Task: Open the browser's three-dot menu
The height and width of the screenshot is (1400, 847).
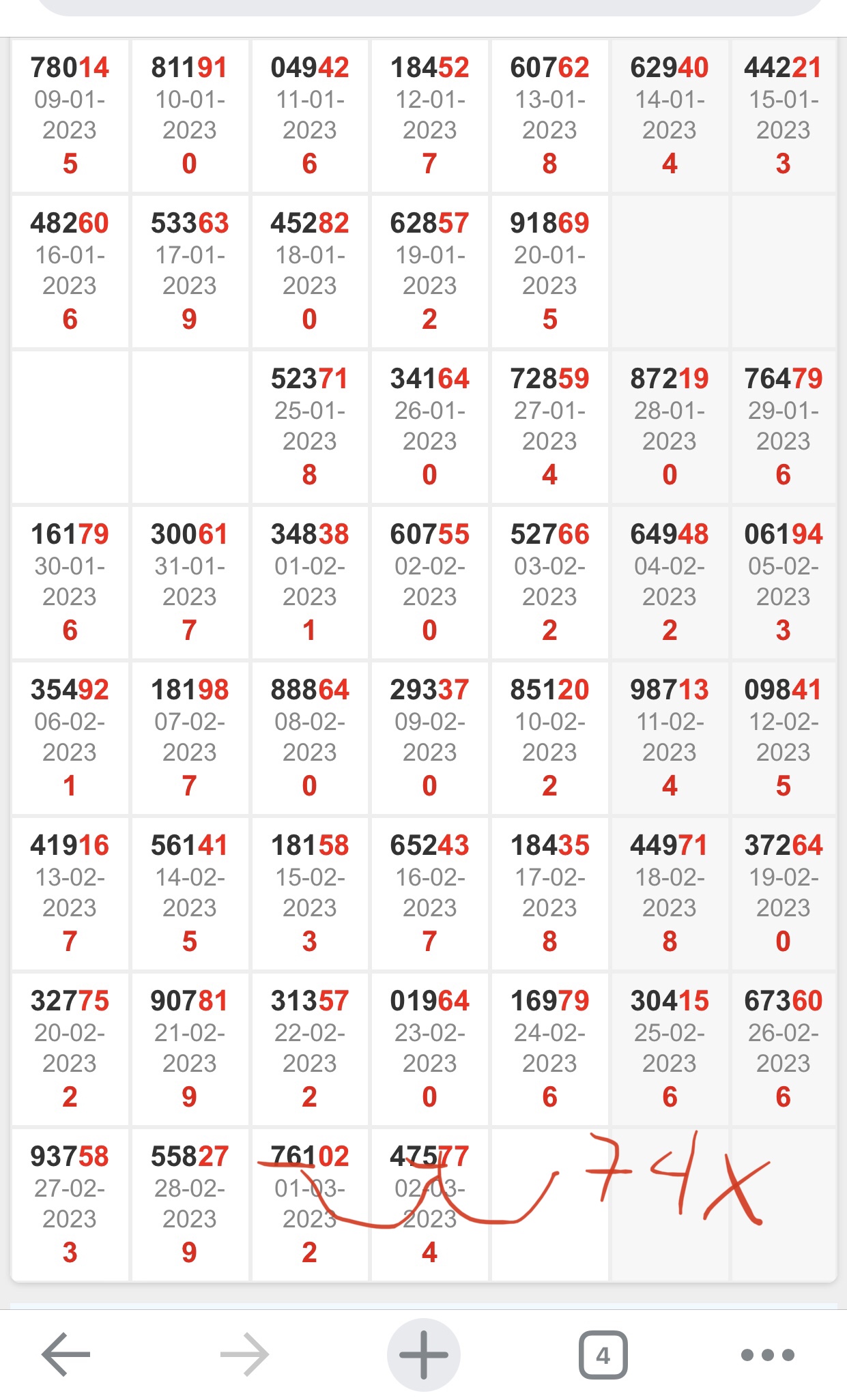Action: tap(767, 1354)
